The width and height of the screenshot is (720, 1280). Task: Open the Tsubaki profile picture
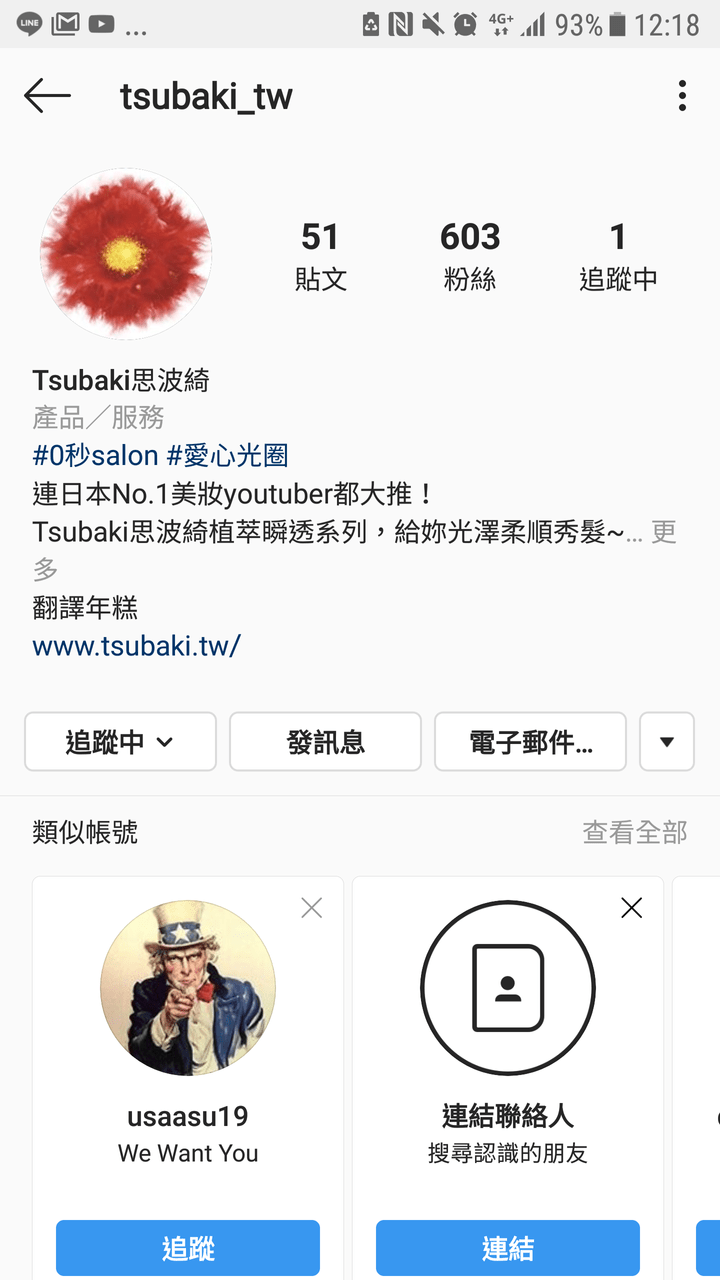click(x=126, y=254)
